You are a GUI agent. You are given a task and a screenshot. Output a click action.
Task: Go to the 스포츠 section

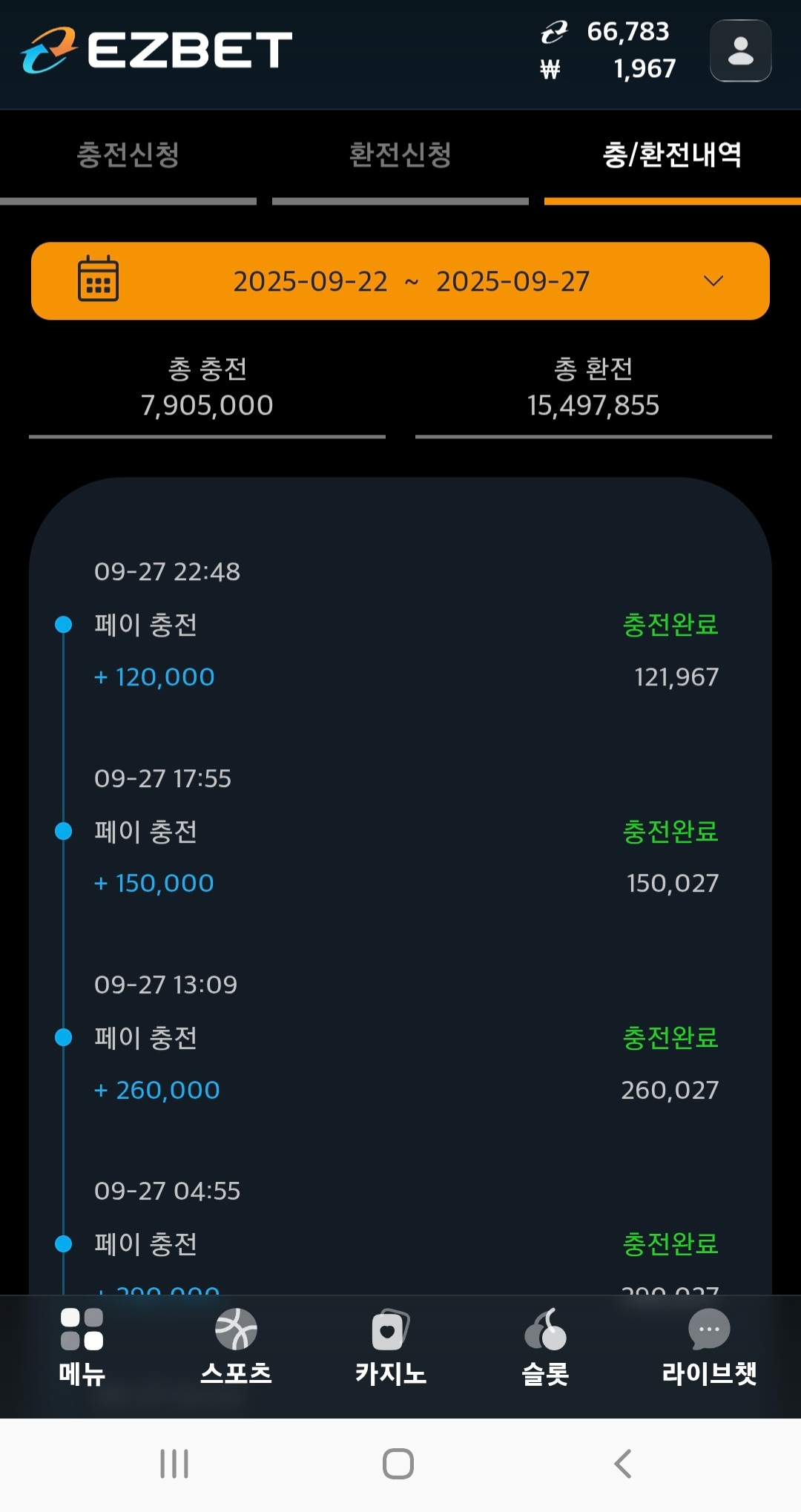[x=236, y=1347]
